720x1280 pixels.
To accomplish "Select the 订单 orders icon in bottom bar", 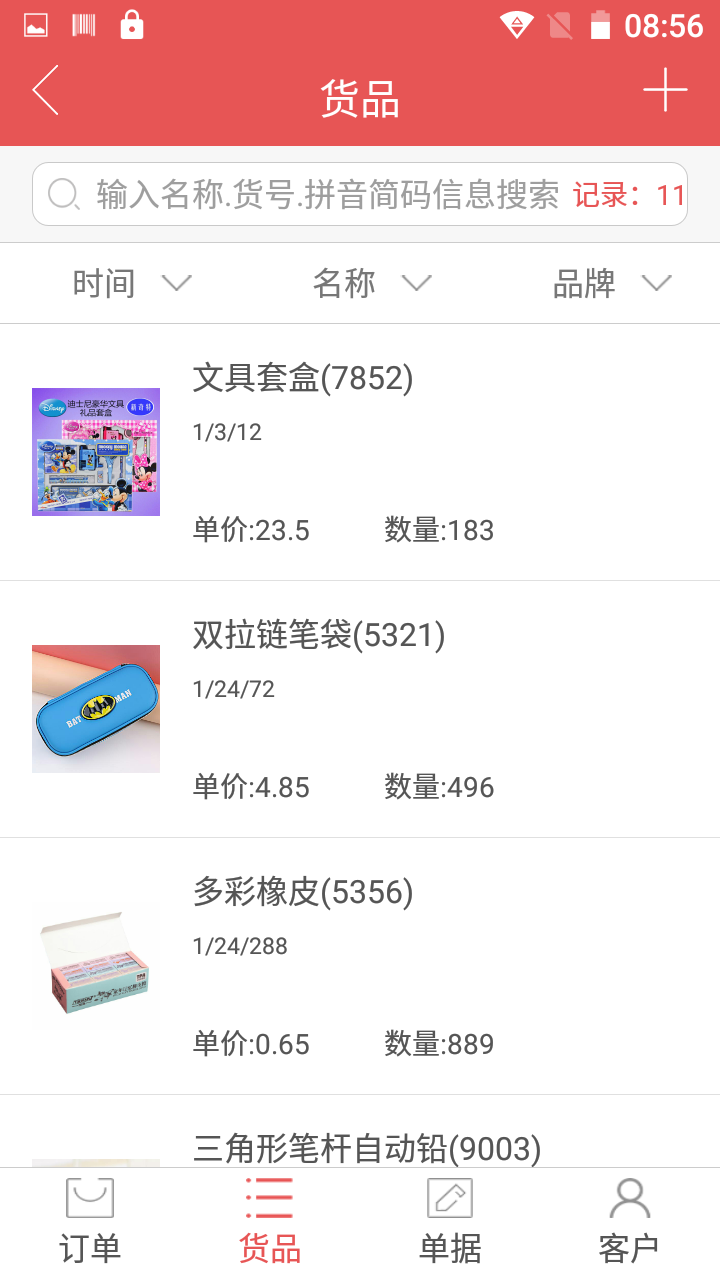I will [90, 1196].
